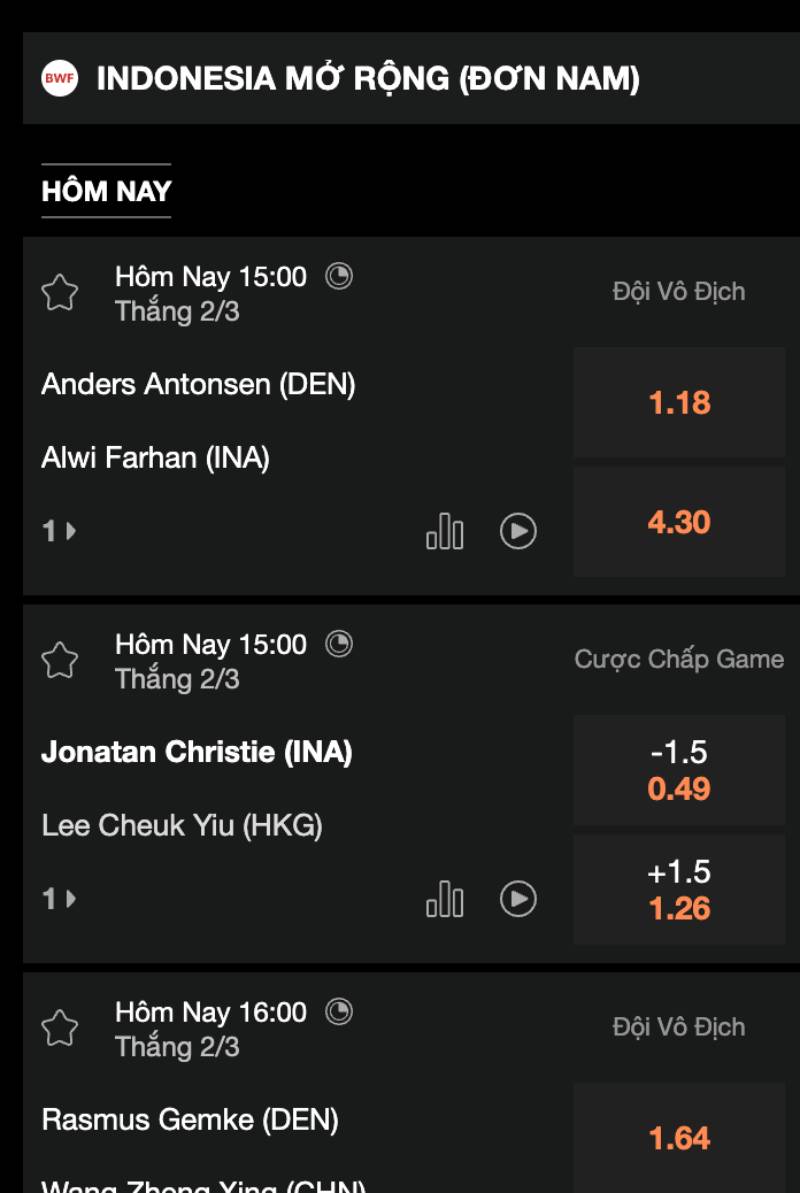Select odds 1.18 for Anders Antonsen

click(679, 402)
